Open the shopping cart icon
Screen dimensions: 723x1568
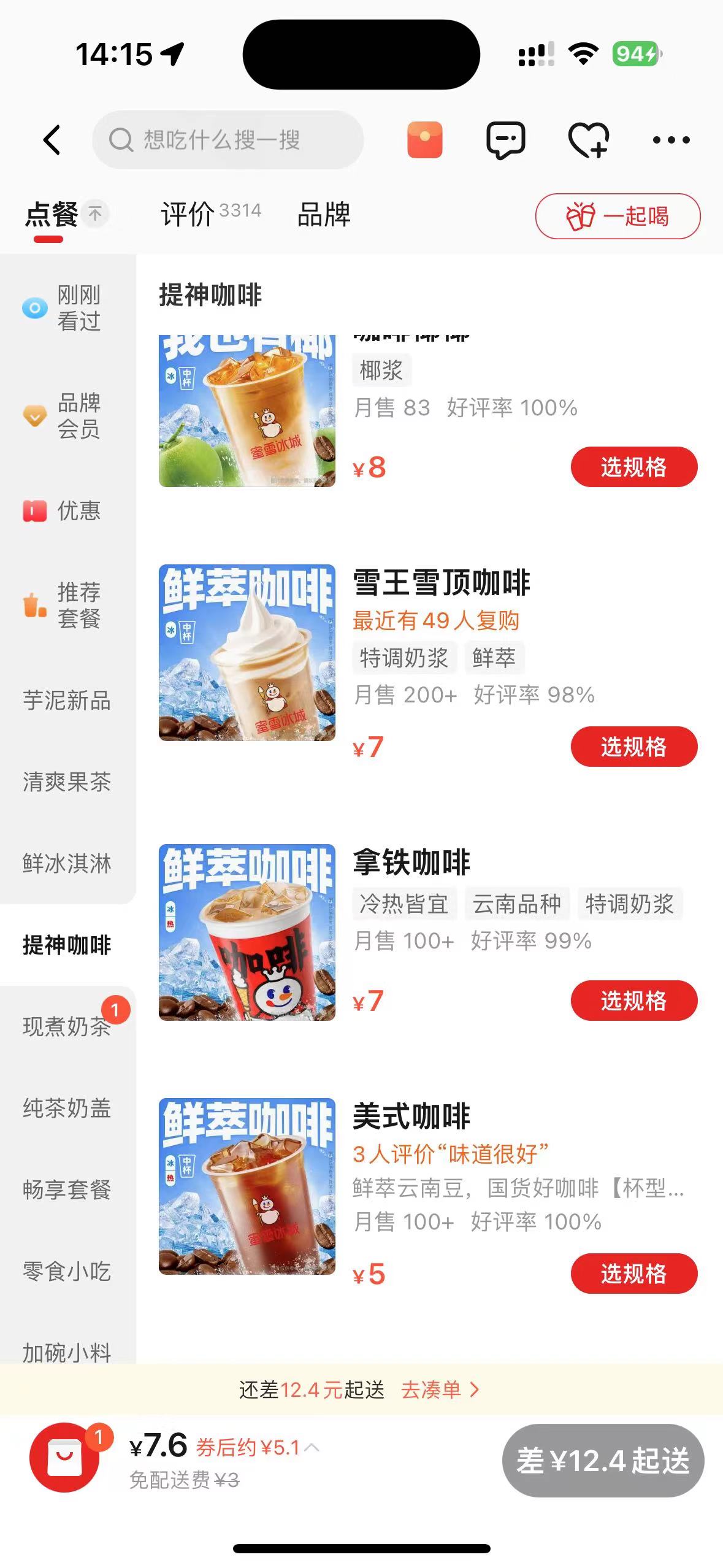(64, 1458)
